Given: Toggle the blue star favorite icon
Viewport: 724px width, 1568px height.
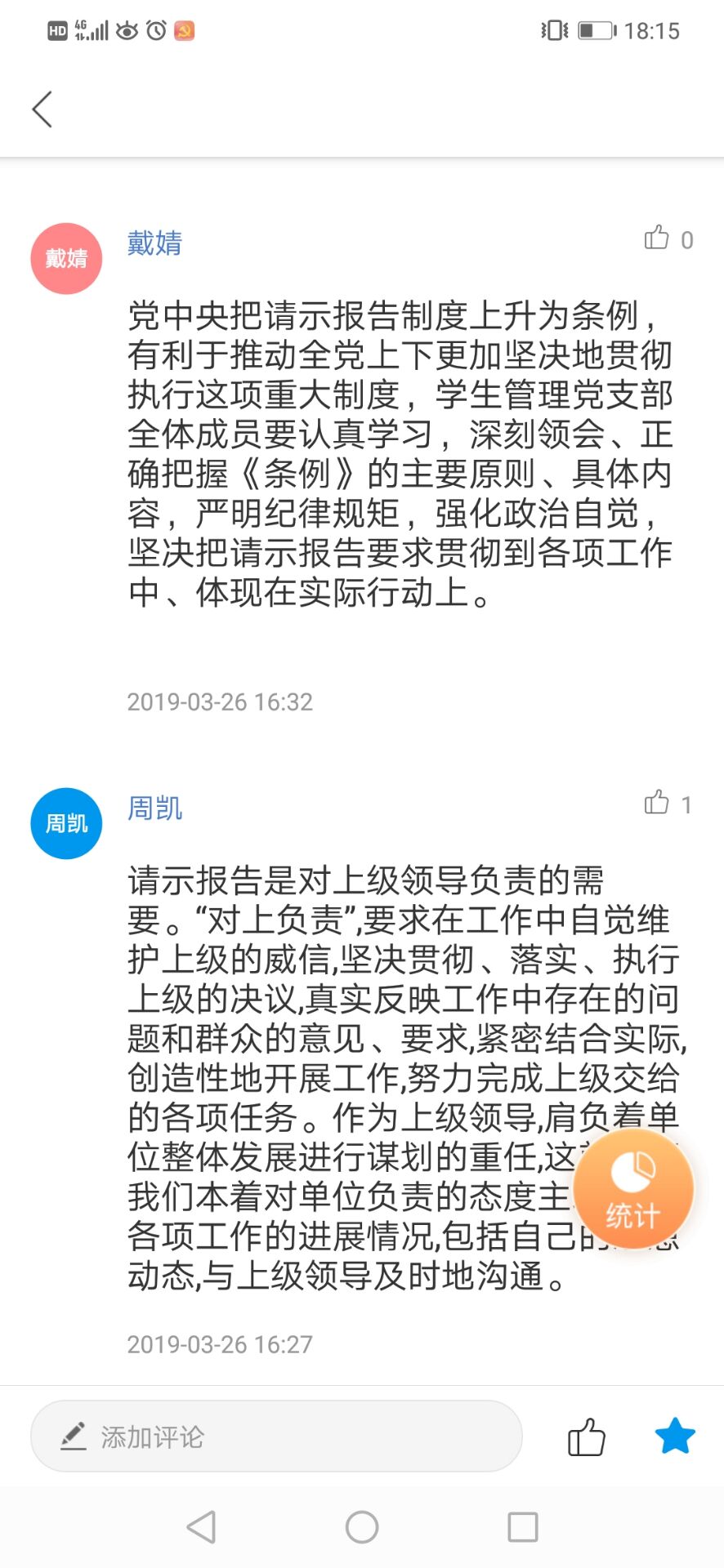Looking at the screenshot, I should click(x=675, y=1436).
